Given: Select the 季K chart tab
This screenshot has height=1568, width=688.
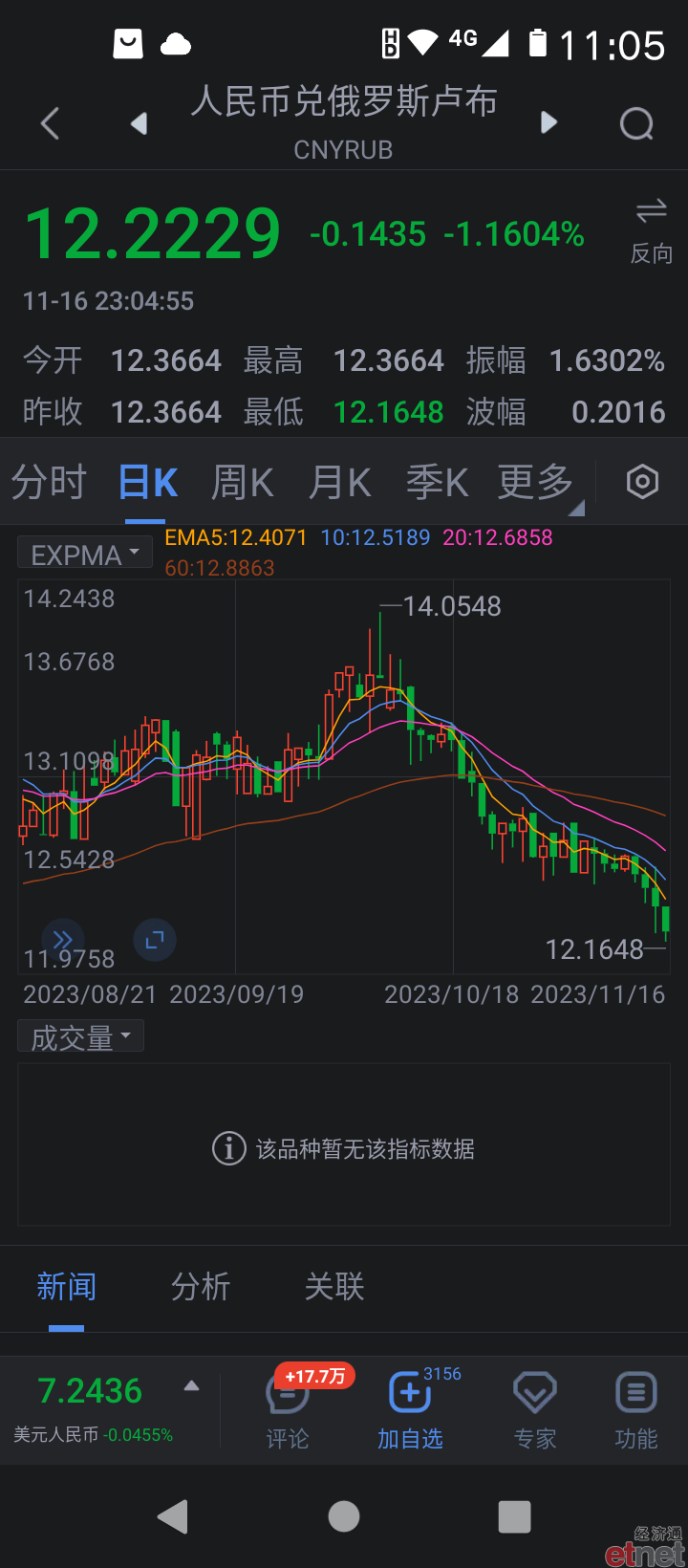Looking at the screenshot, I should click(437, 482).
